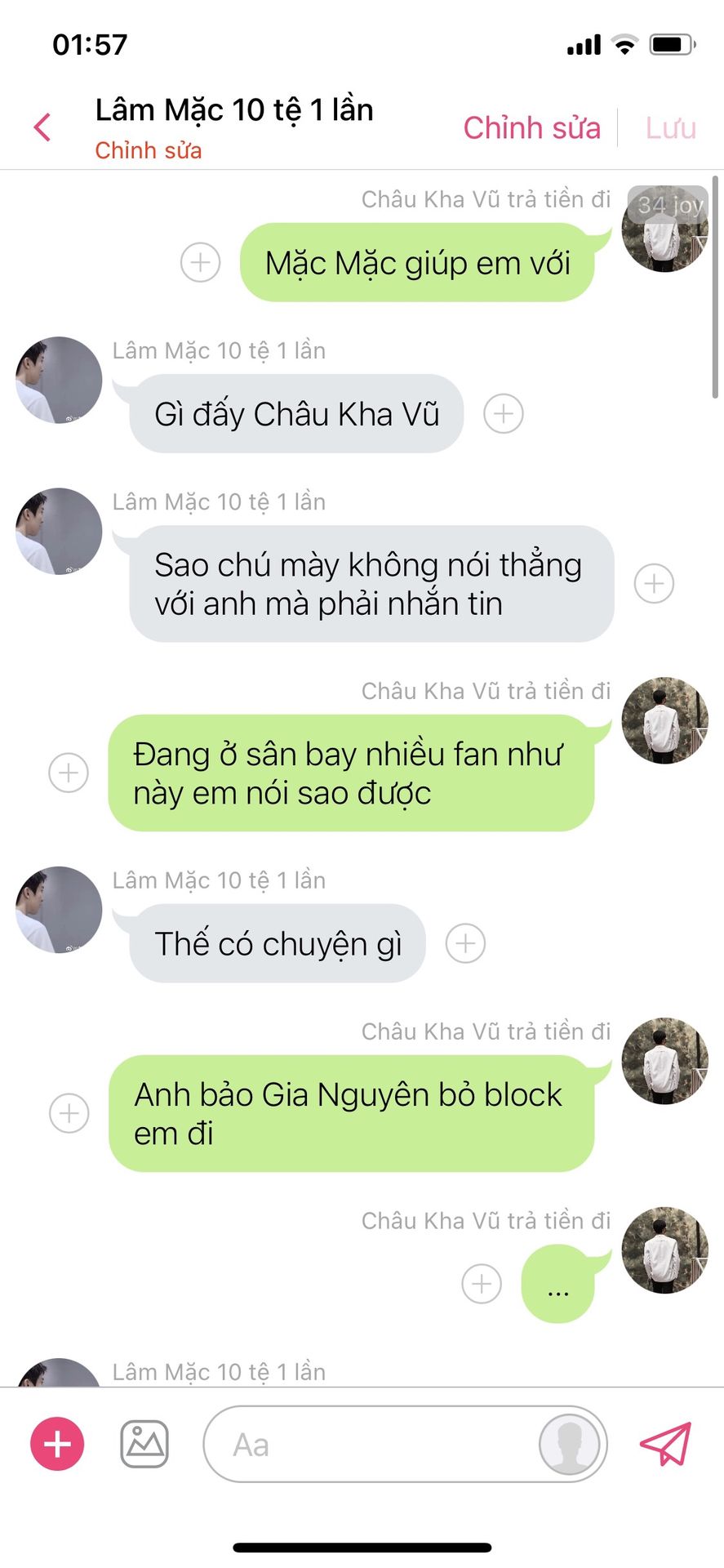Switch sender using avatar in input field
724x1568 pixels.
click(569, 1444)
